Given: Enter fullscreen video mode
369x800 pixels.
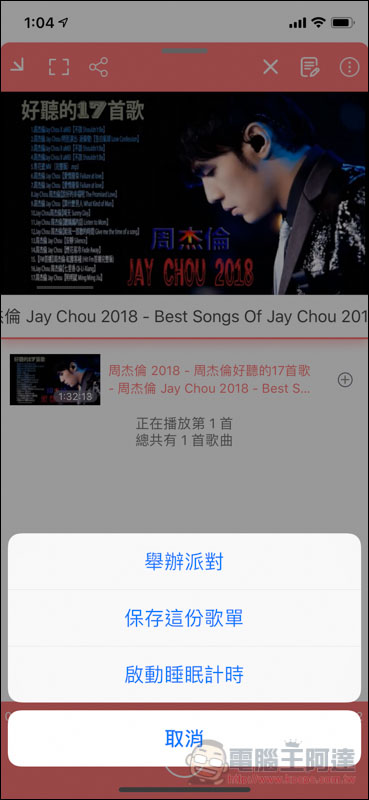Looking at the screenshot, I should pos(59,67).
